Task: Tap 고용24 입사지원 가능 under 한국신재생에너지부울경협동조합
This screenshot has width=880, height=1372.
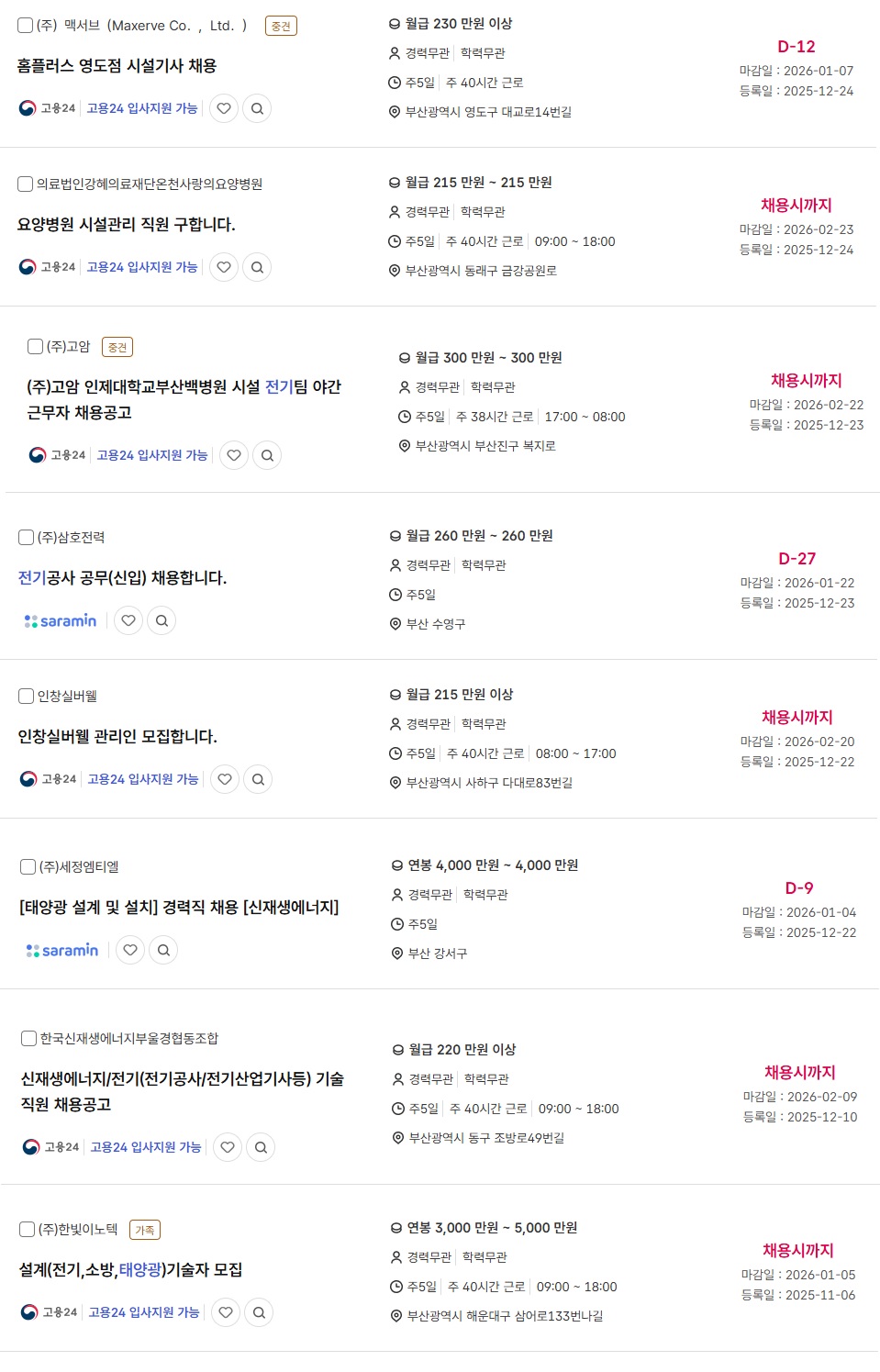Action: pyautogui.click(x=146, y=1147)
